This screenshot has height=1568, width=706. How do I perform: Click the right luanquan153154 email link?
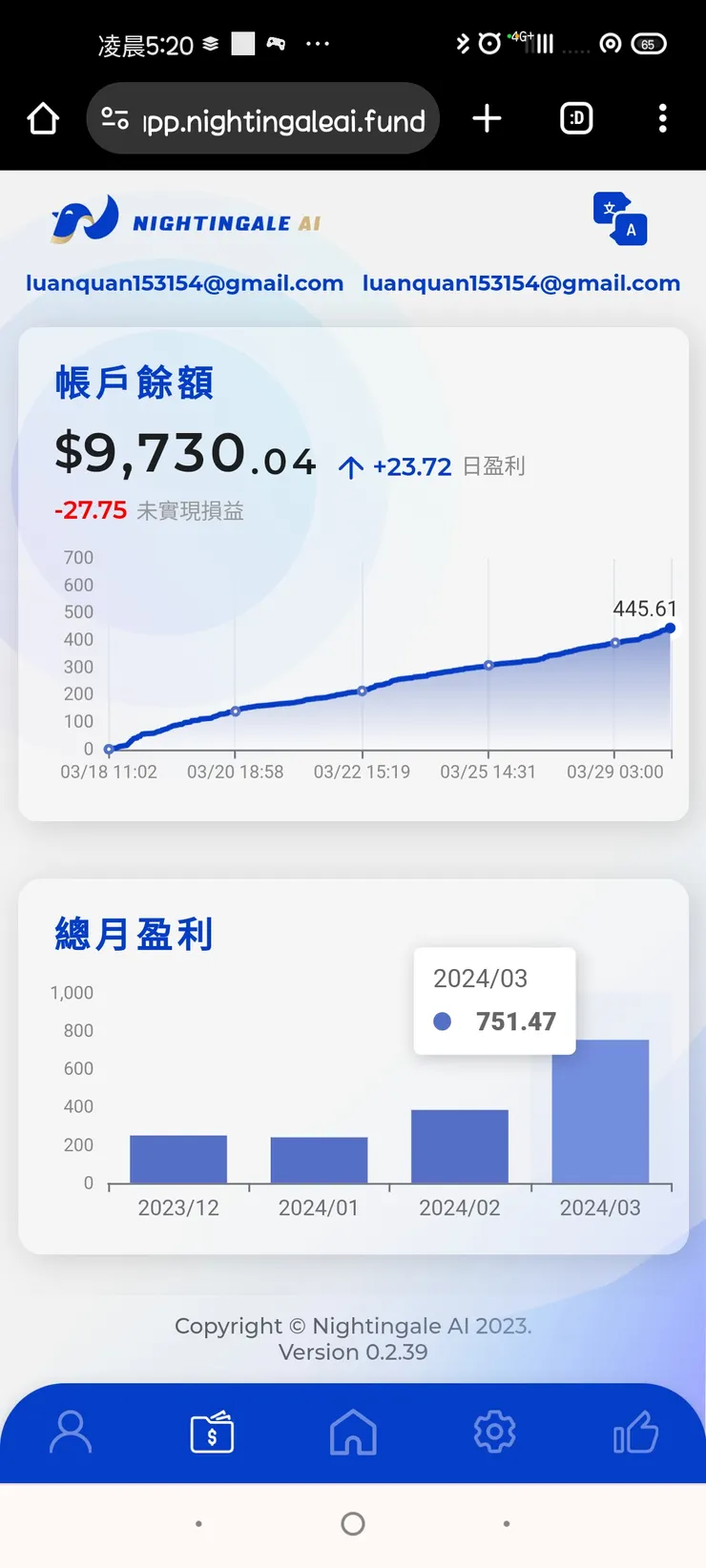click(521, 283)
